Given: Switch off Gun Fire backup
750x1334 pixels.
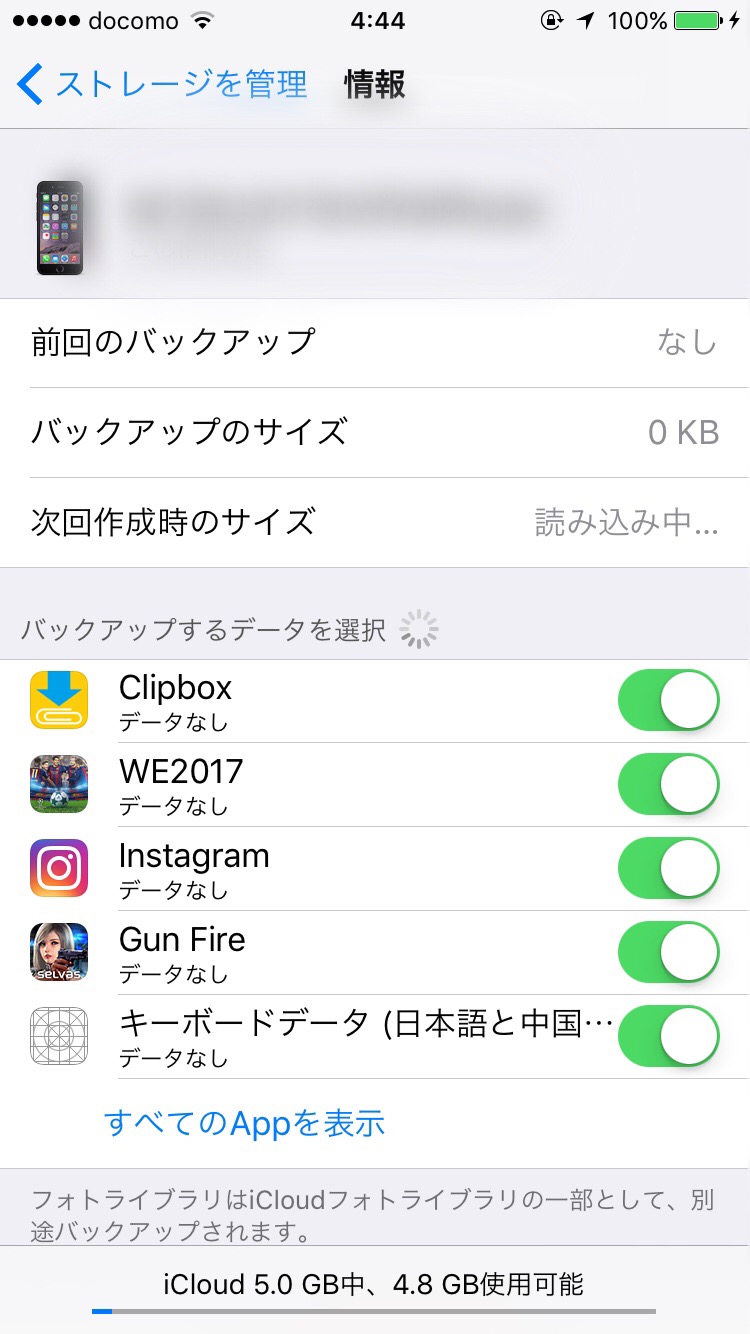Looking at the screenshot, I should (668, 952).
